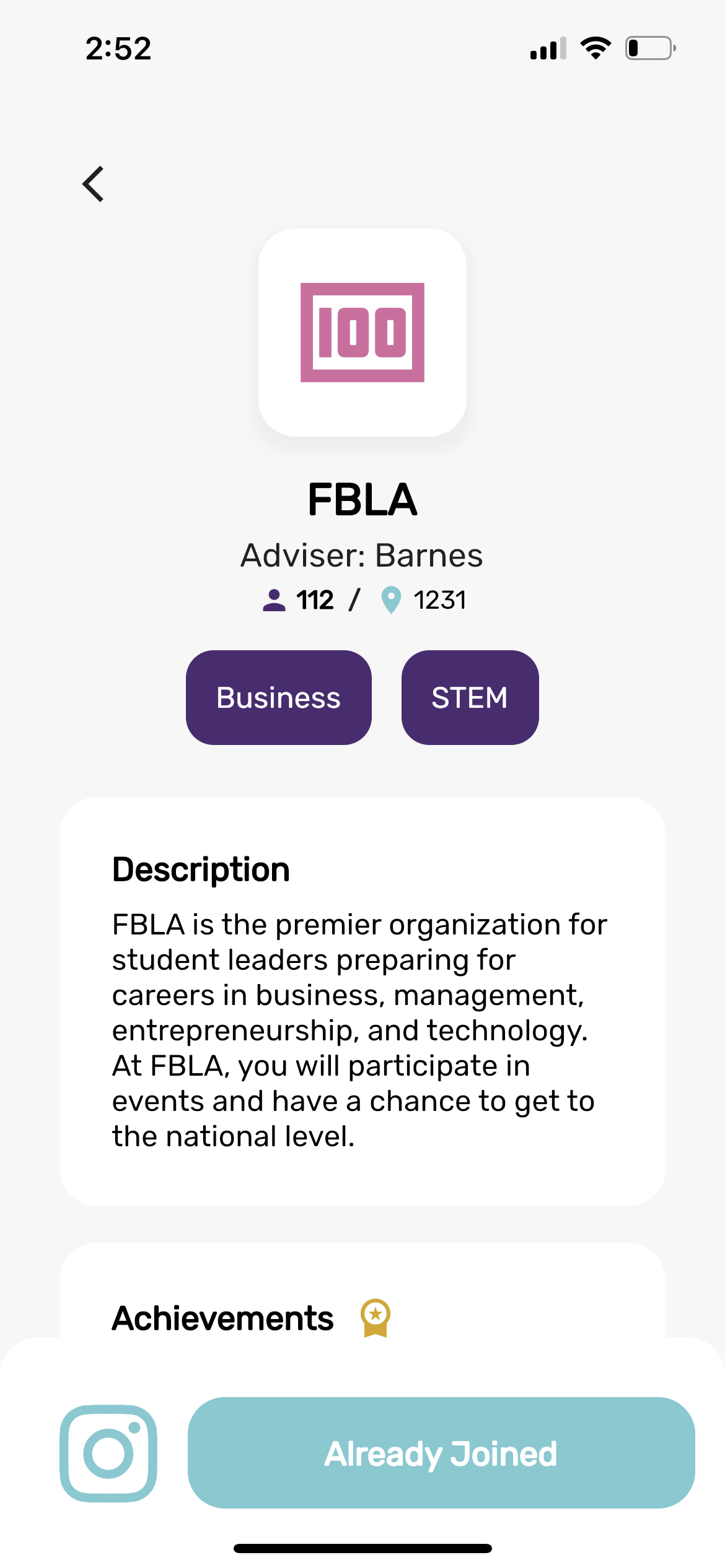Click the FBLA club logo showing 100

362,332
